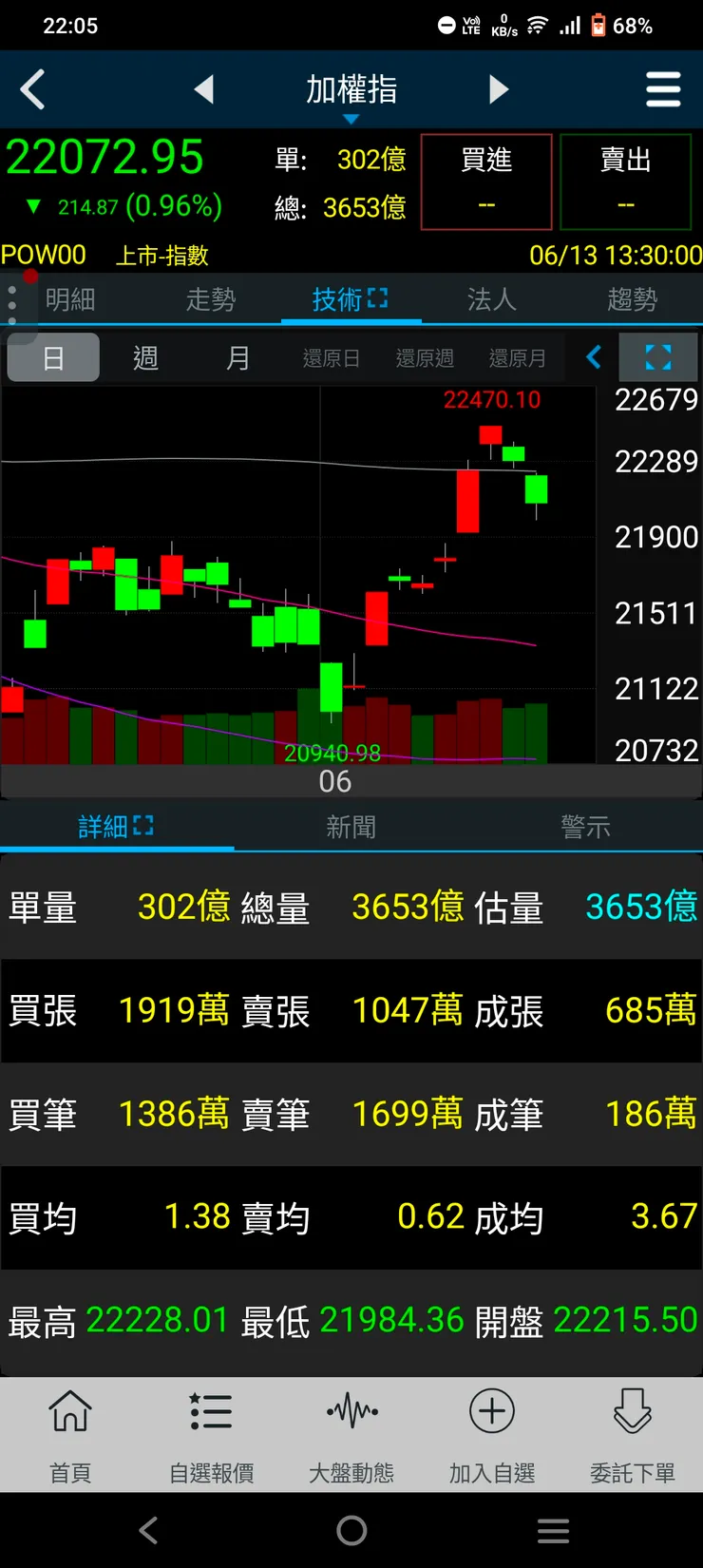
Task: Open the 趨勢 tab
Action: pyautogui.click(x=632, y=299)
